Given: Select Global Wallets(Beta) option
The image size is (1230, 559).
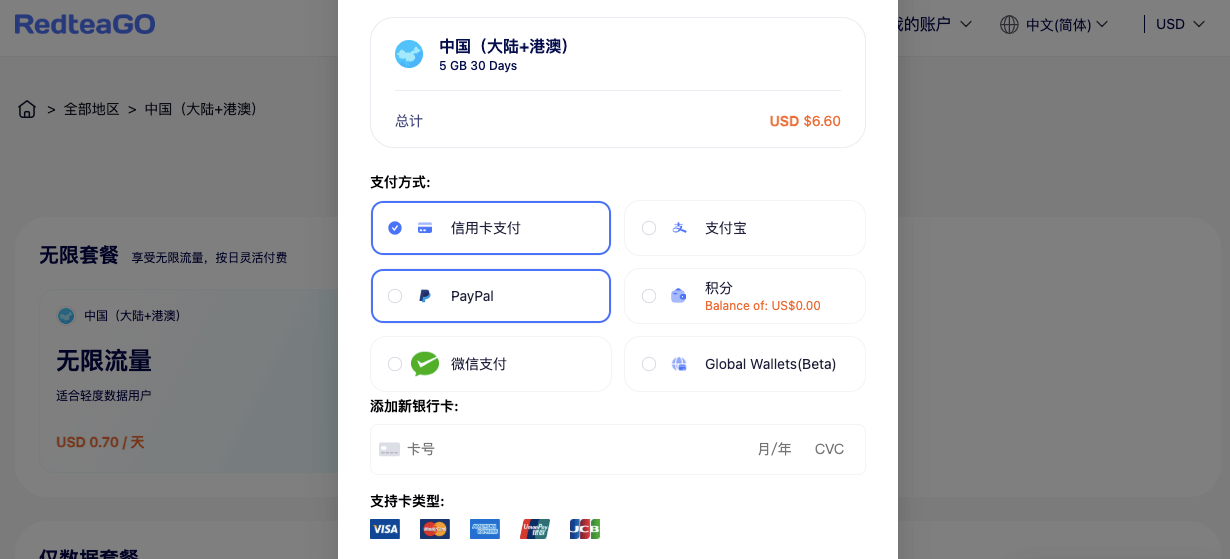Looking at the screenshot, I should [744, 364].
